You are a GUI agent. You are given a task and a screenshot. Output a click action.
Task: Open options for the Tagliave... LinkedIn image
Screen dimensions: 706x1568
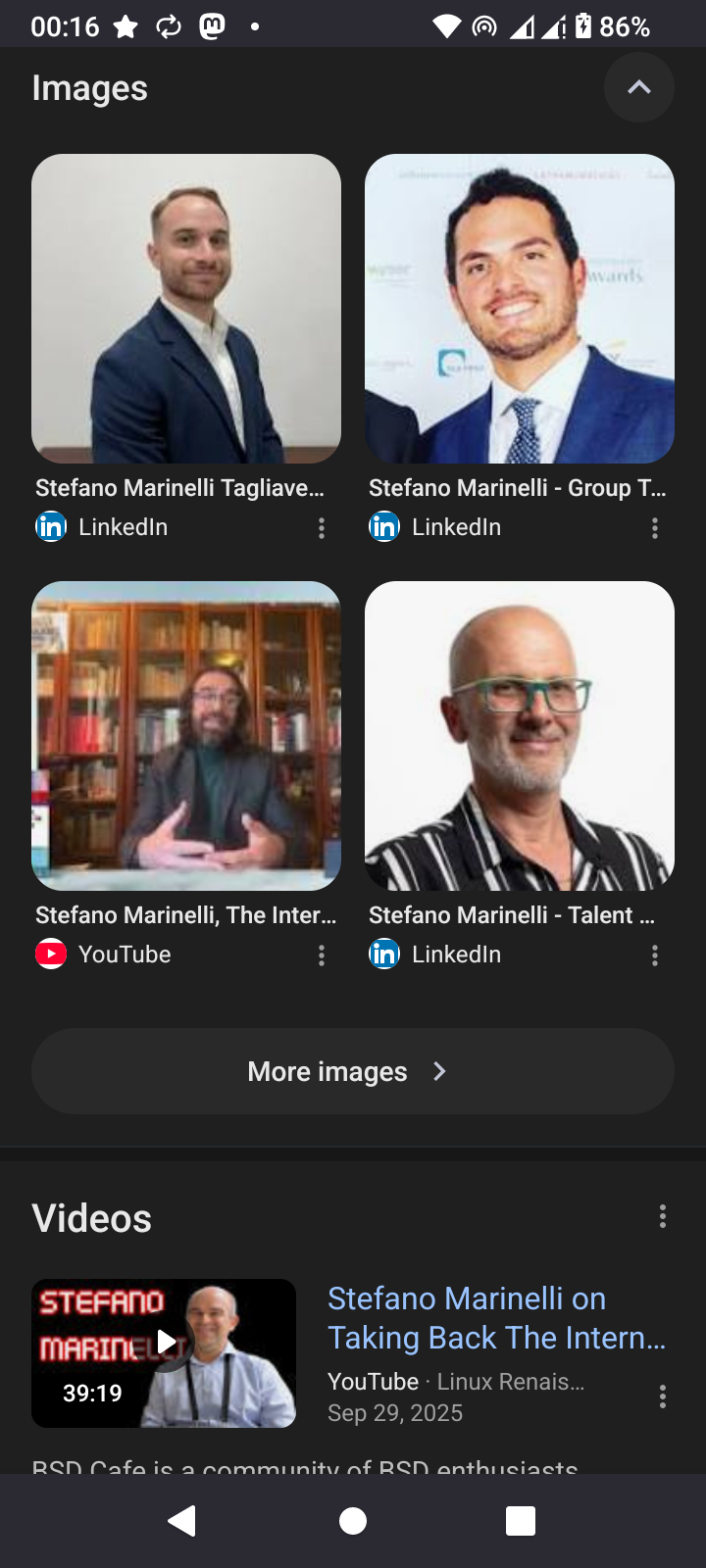(x=322, y=528)
